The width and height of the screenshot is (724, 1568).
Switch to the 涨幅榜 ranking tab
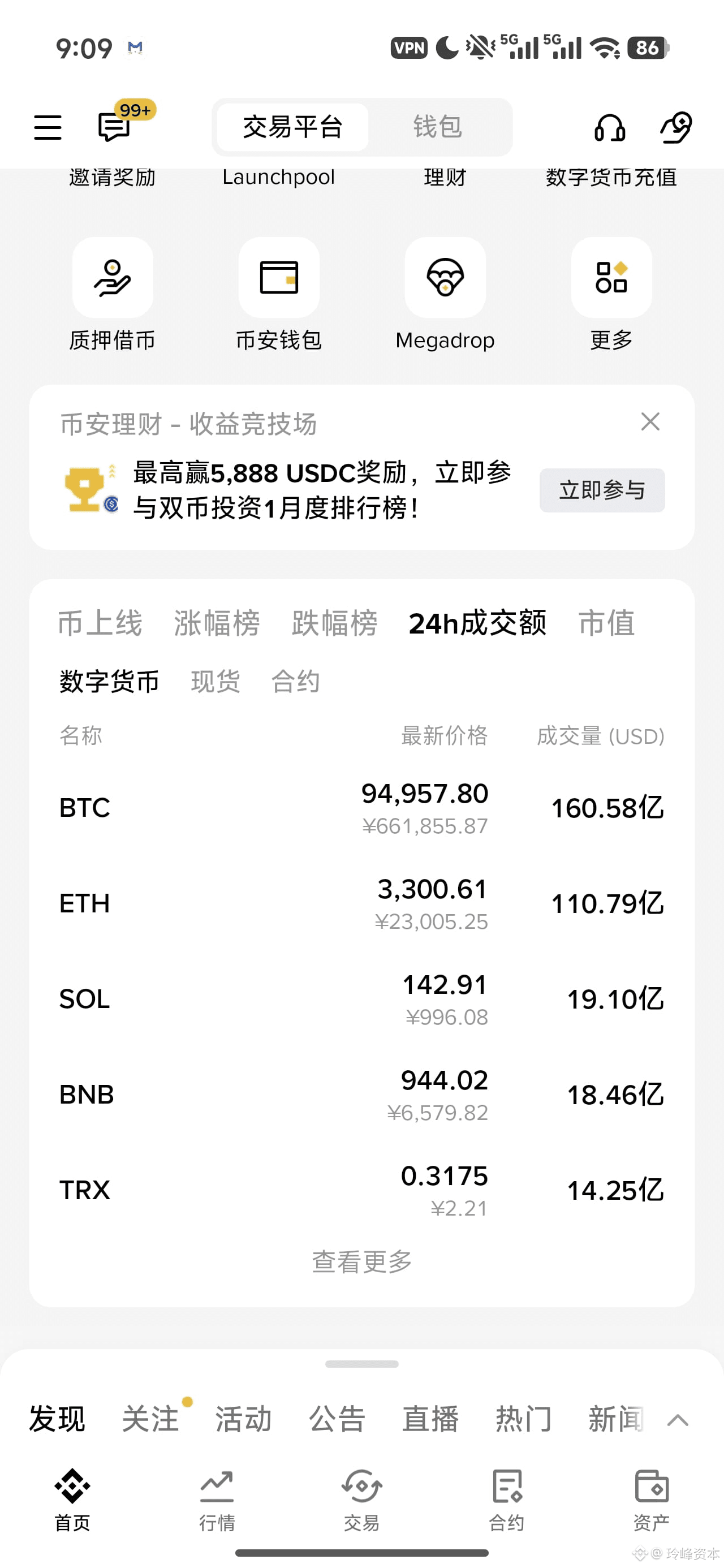[217, 623]
